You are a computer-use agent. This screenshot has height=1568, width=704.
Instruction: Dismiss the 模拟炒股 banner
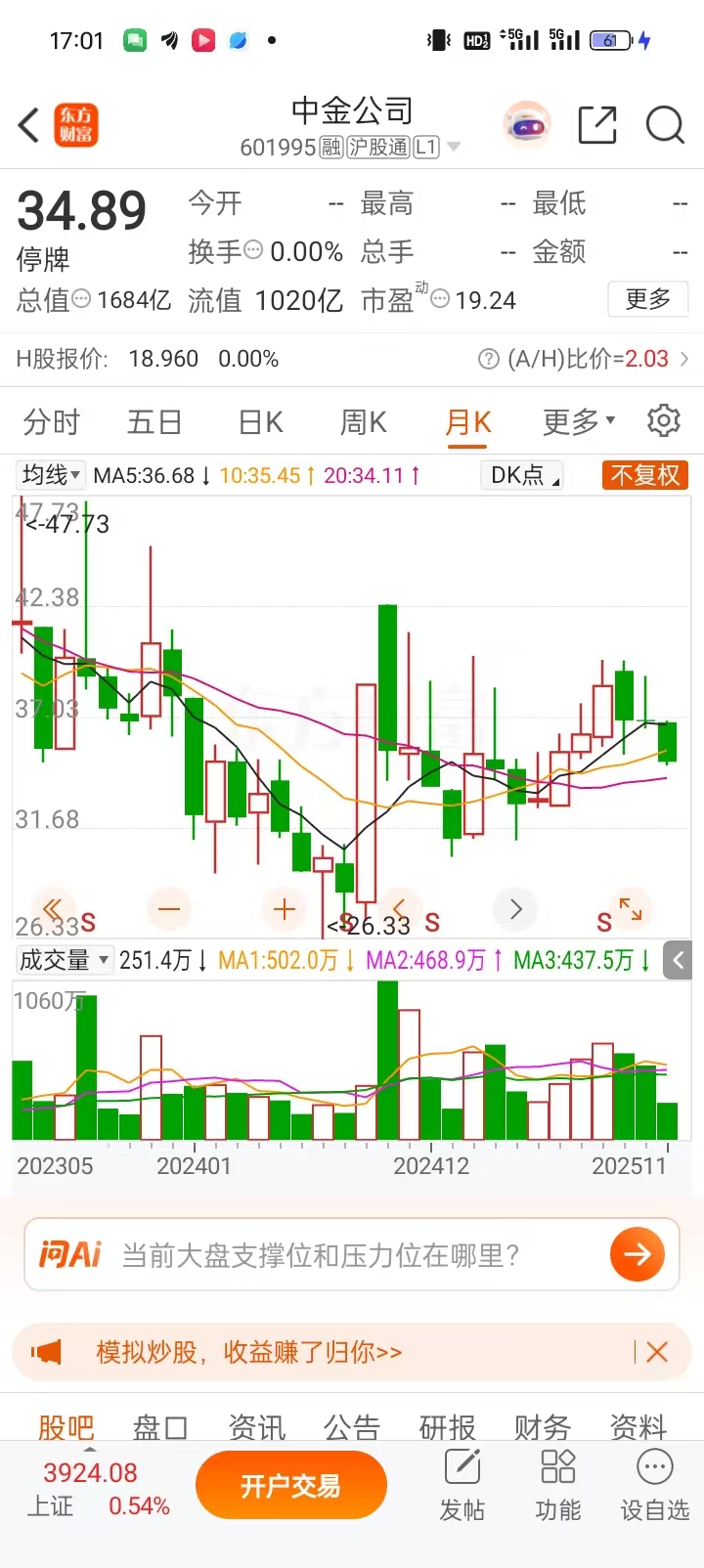pyautogui.click(x=657, y=1352)
